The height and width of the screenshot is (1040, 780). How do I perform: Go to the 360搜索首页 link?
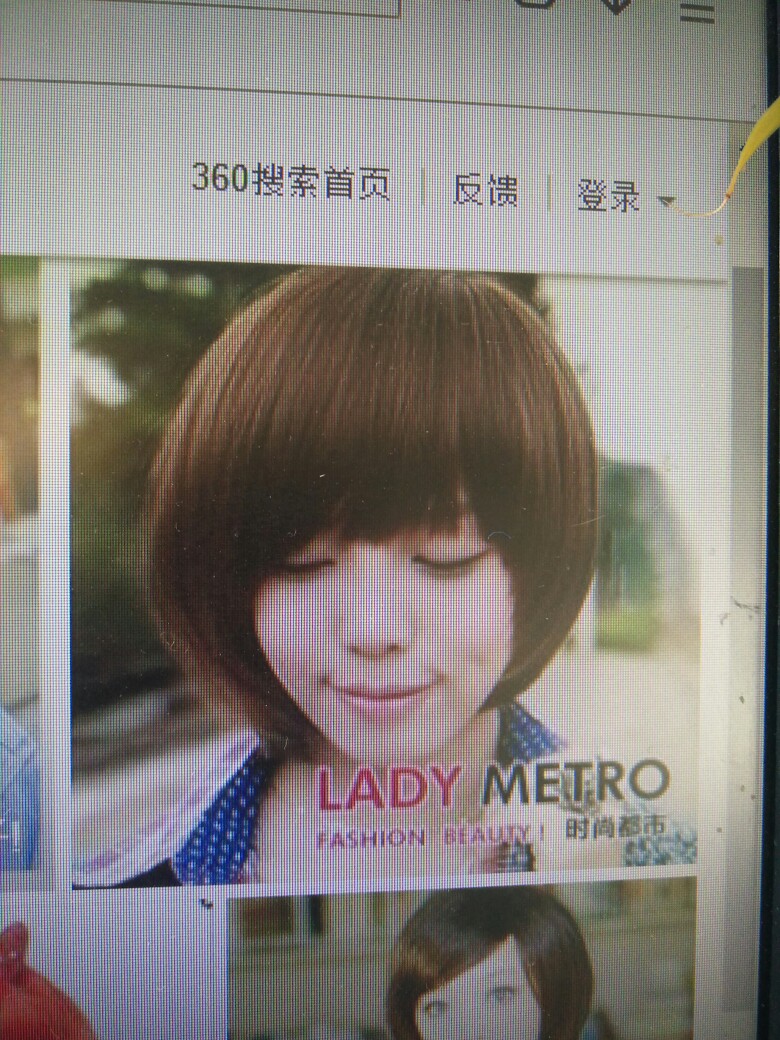coord(290,182)
